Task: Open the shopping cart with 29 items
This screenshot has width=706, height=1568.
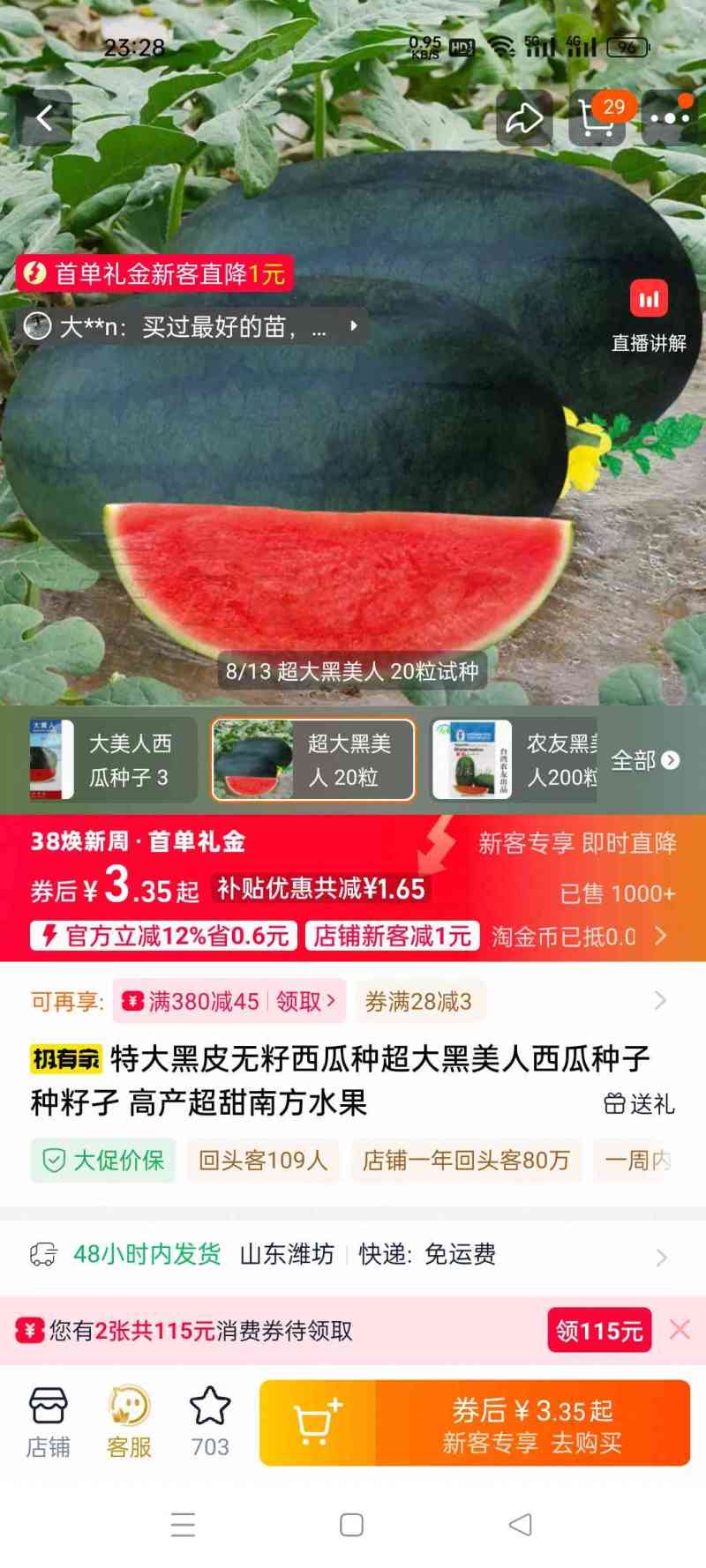Action: click(x=597, y=118)
